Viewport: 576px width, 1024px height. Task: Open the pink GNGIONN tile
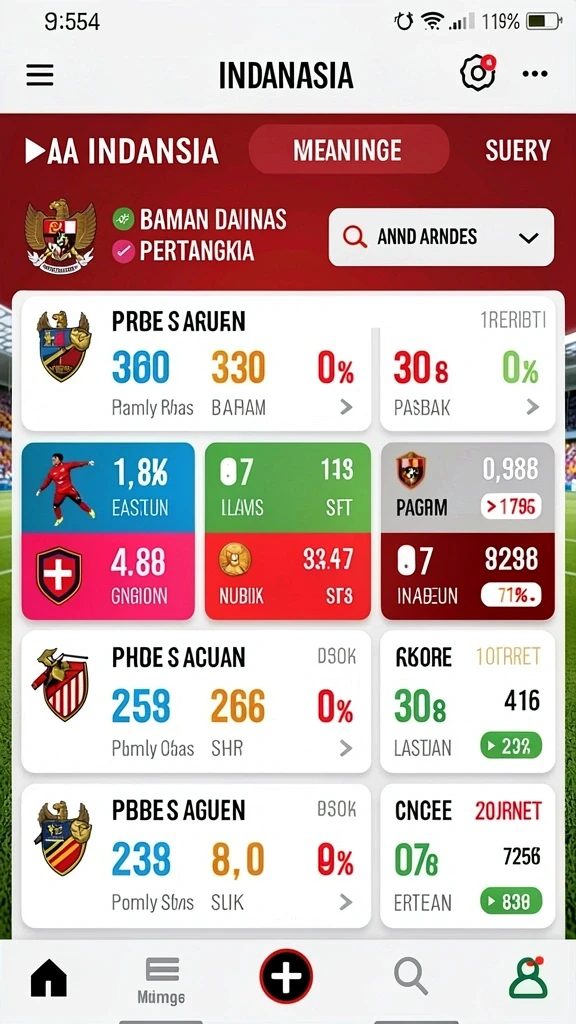pos(108,576)
